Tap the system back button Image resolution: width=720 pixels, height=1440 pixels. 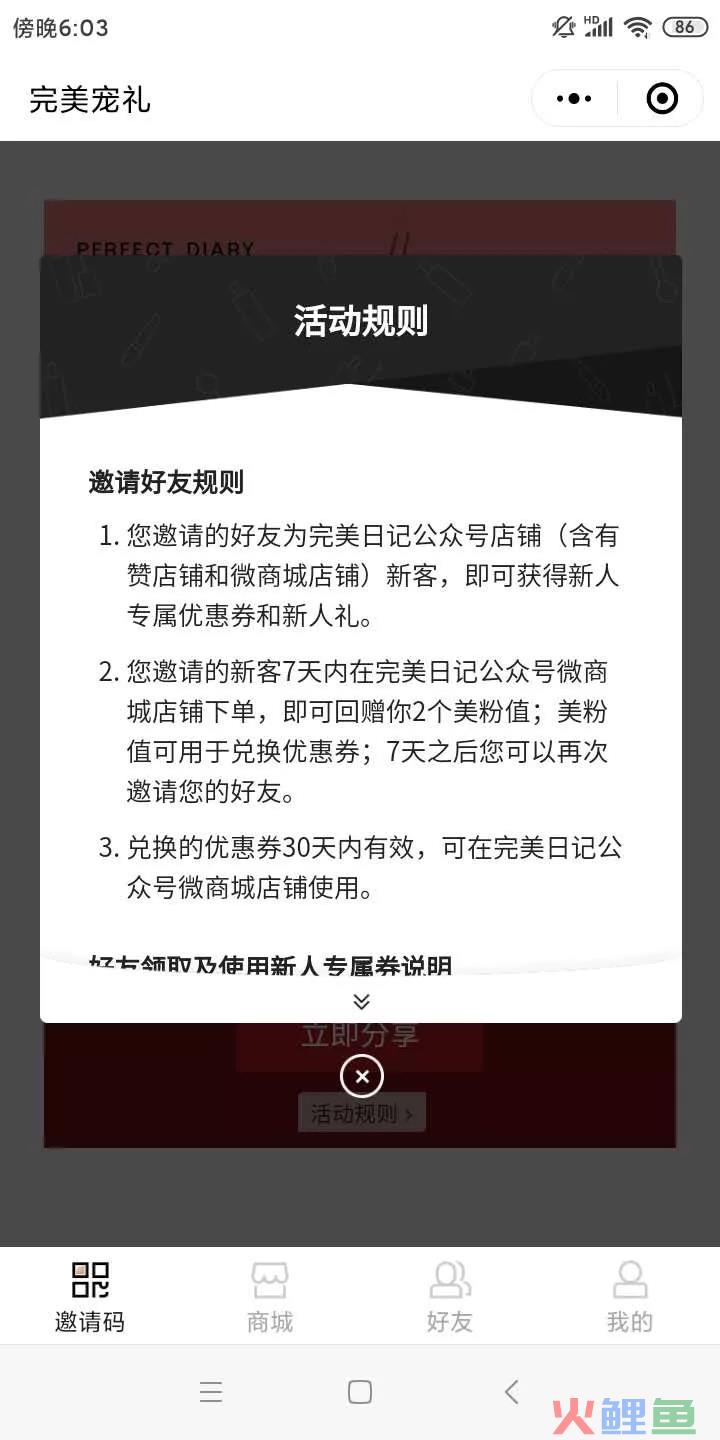click(x=511, y=1391)
